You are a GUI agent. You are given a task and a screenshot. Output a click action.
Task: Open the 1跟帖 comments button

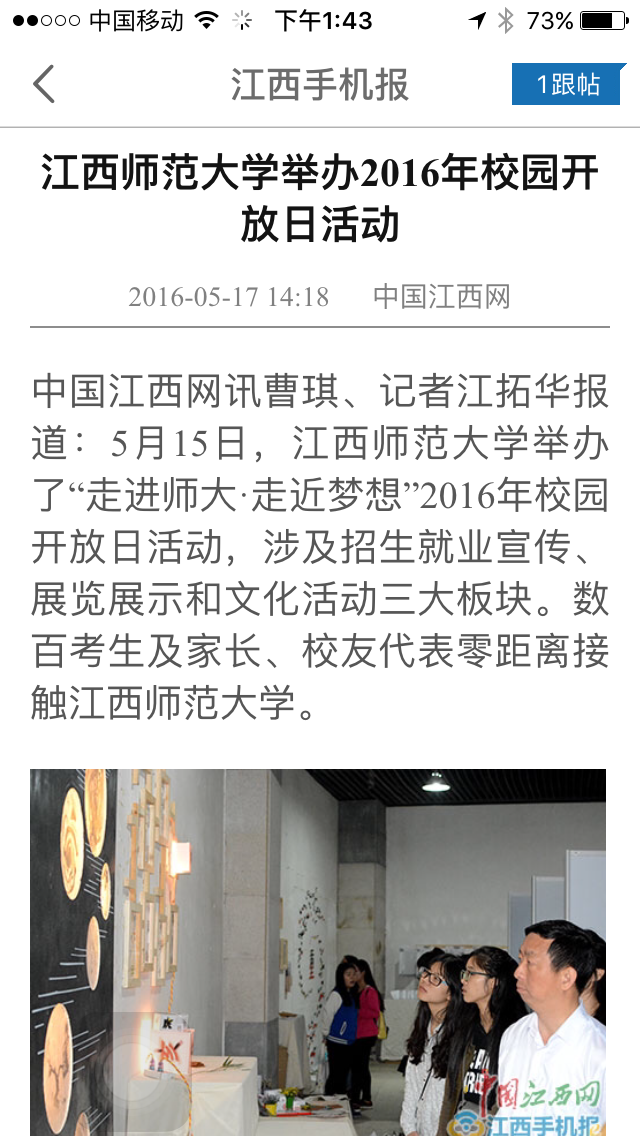pyautogui.click(x=568, y=85)
